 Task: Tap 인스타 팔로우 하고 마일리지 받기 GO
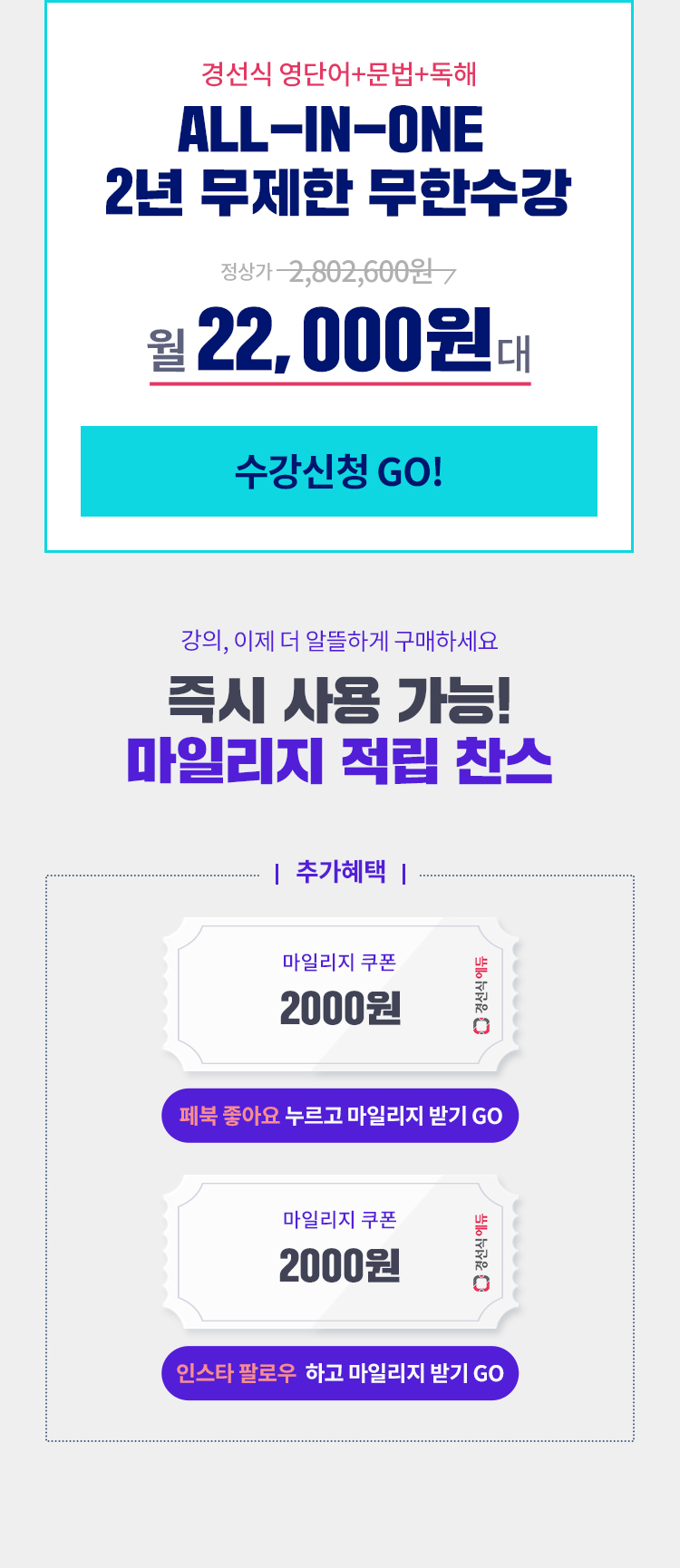[340, 1373]
